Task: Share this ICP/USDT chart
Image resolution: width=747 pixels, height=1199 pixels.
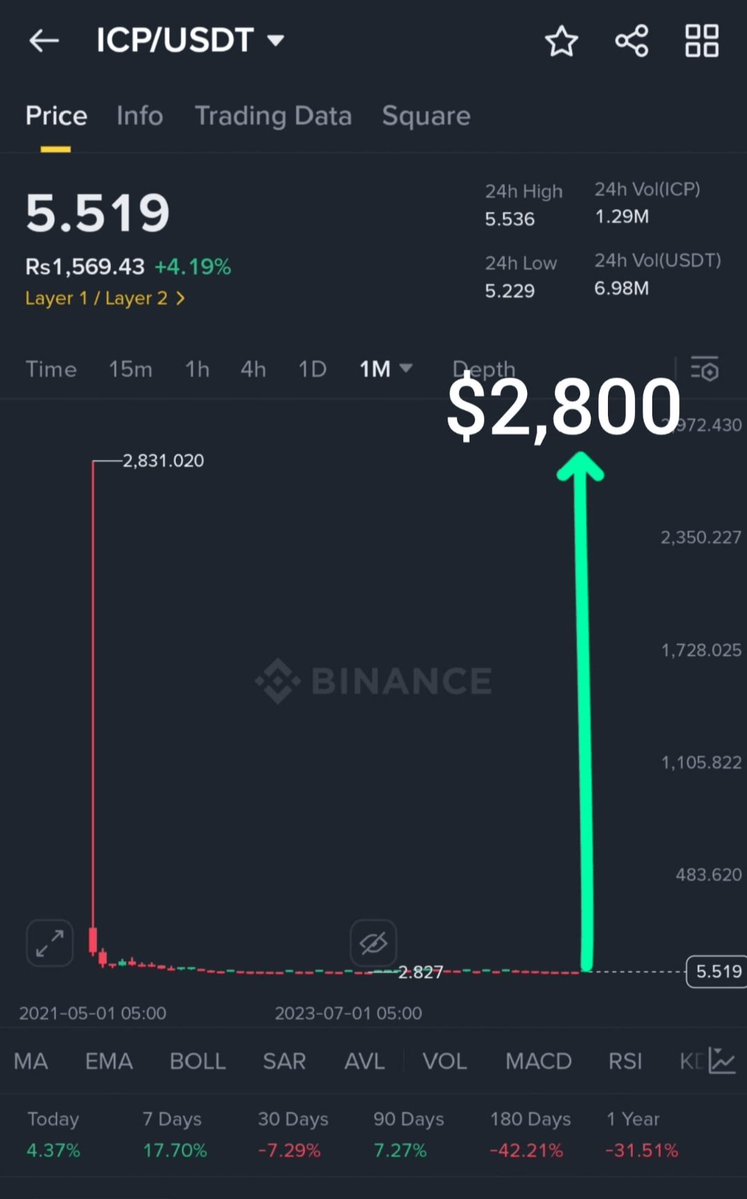Action: pyautogui.click(x=632, y=41)
